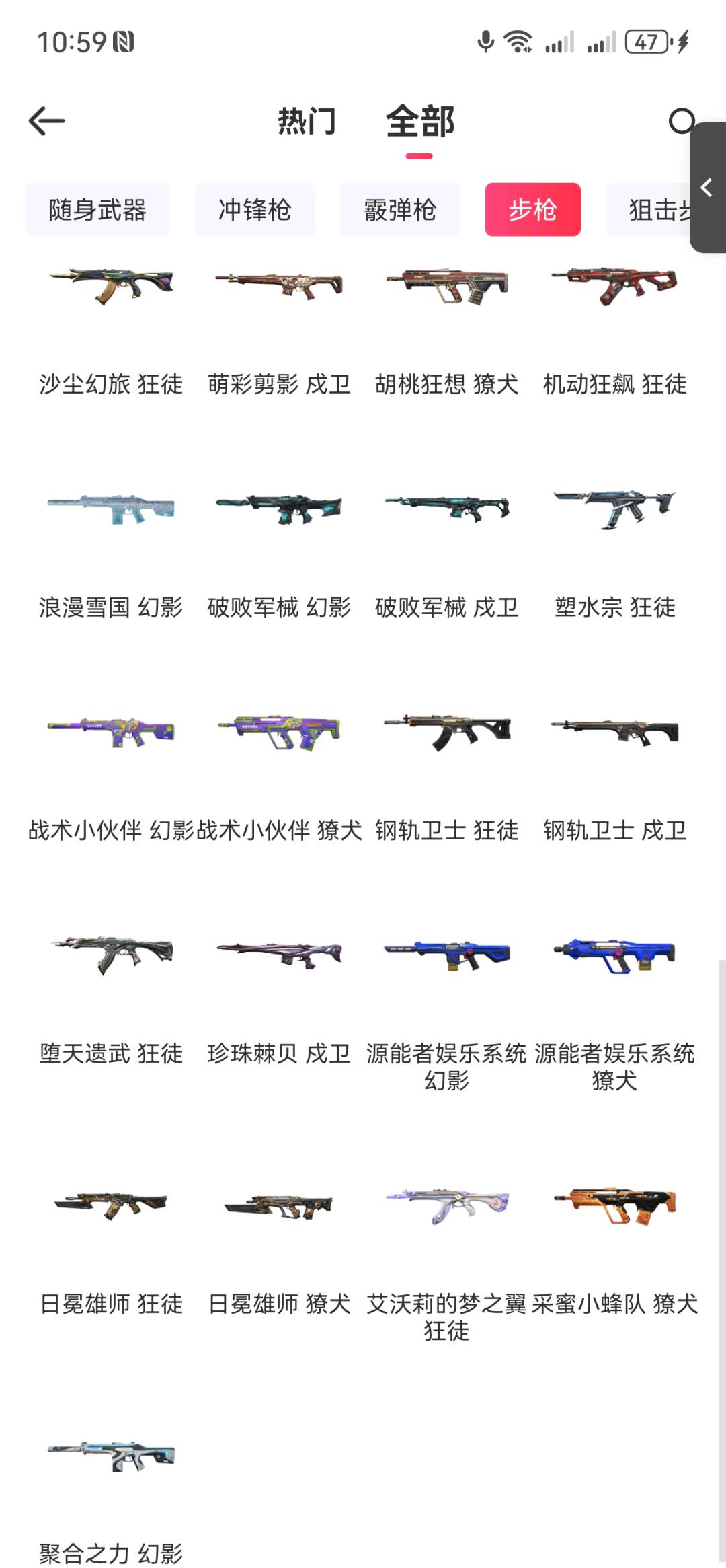
Task: Select the 冲锋枪 filter chip
Action: 255,210
